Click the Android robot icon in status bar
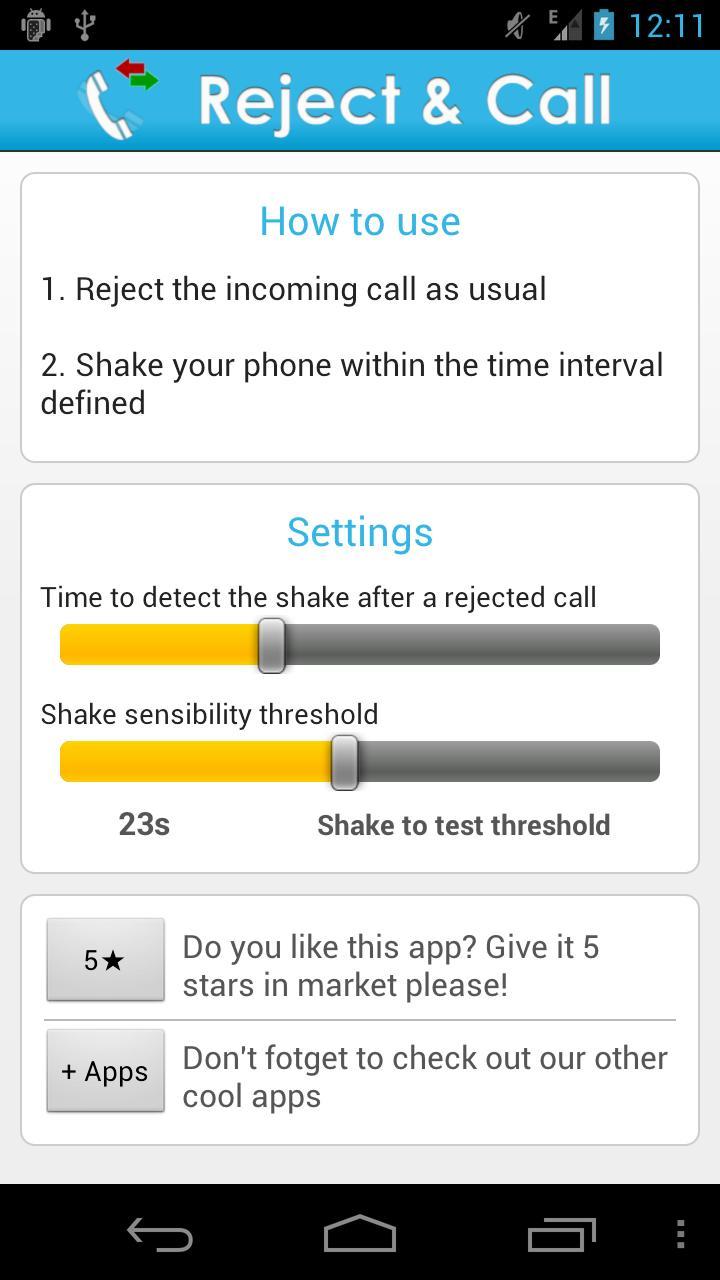This screenshot has height=1280, width=720. [x=36, y=25]
